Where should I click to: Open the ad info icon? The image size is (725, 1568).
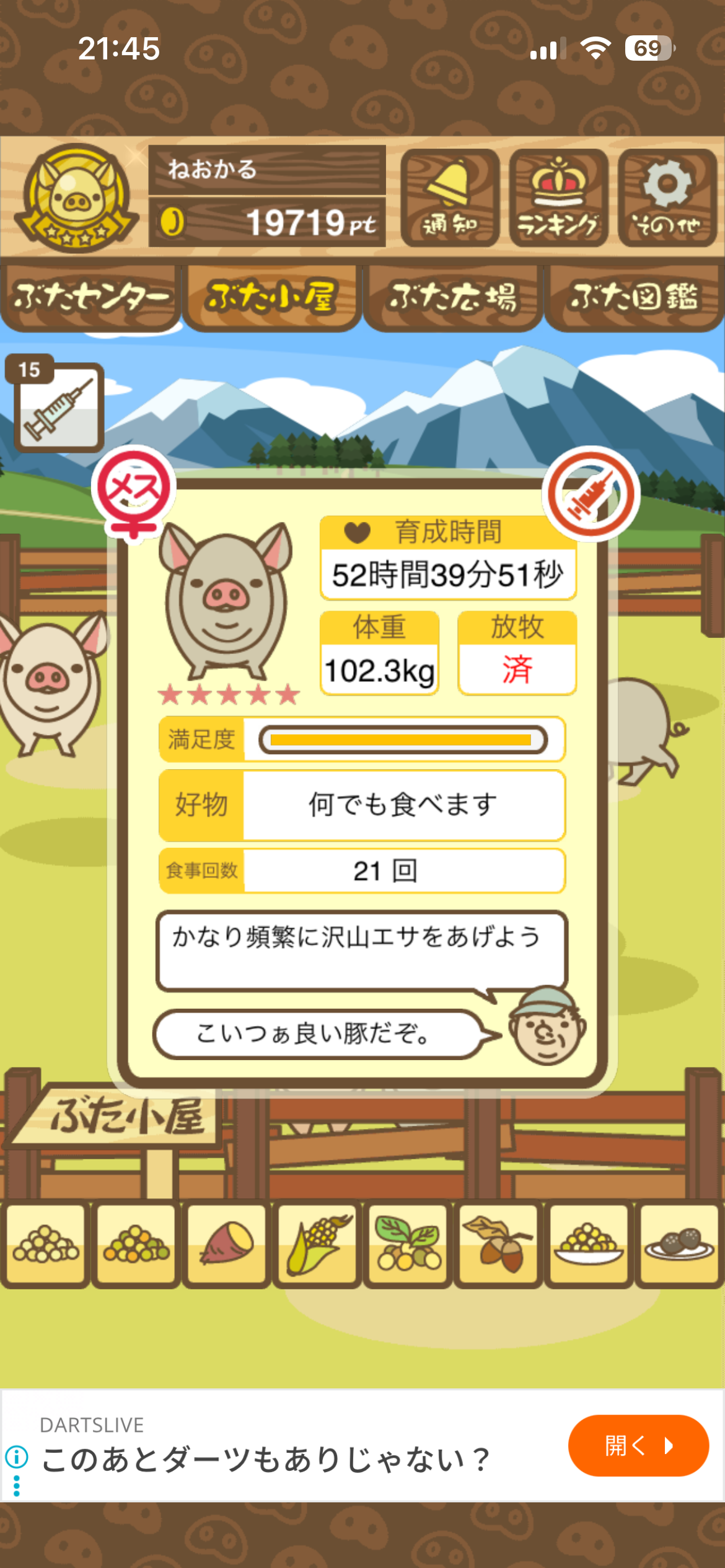pos(17,1457)
